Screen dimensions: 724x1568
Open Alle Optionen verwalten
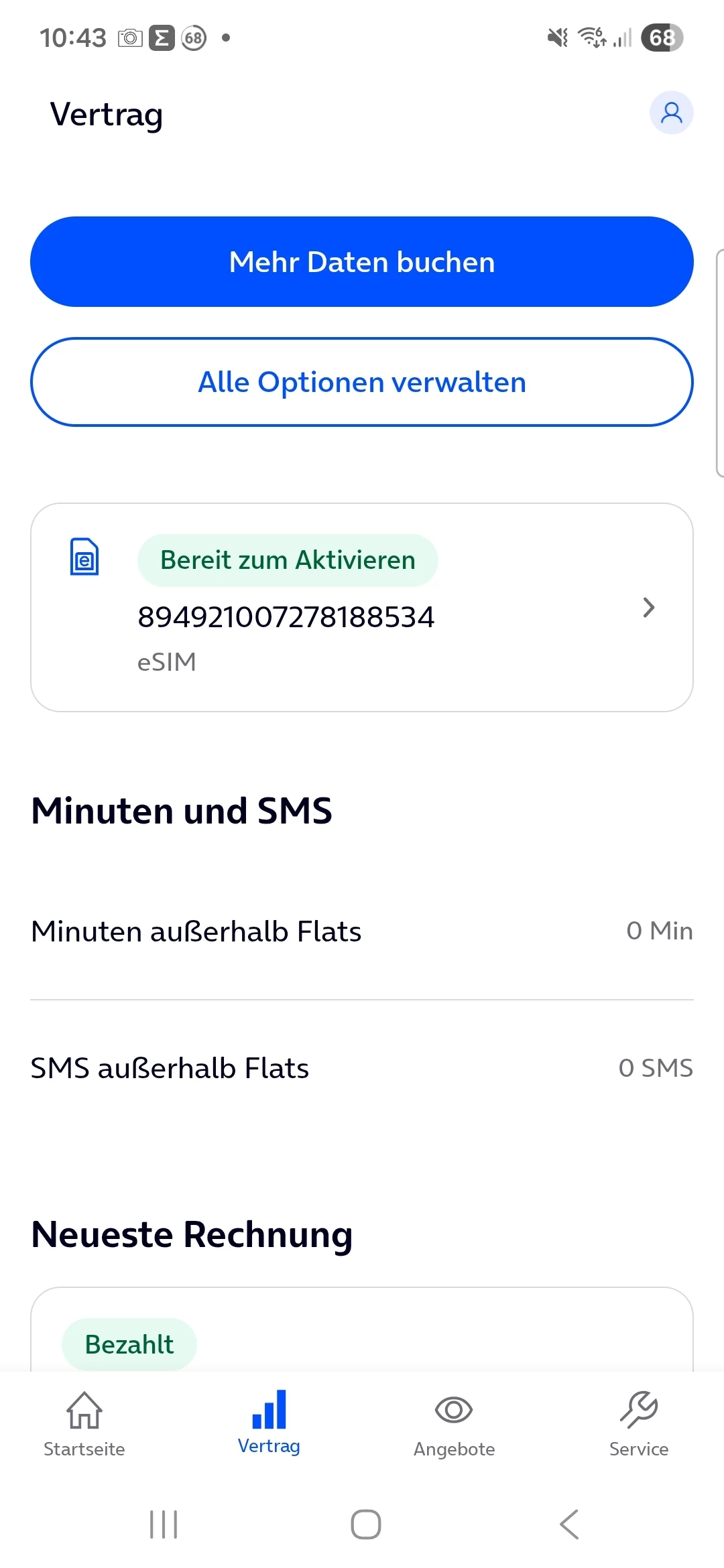pos(362,382)
